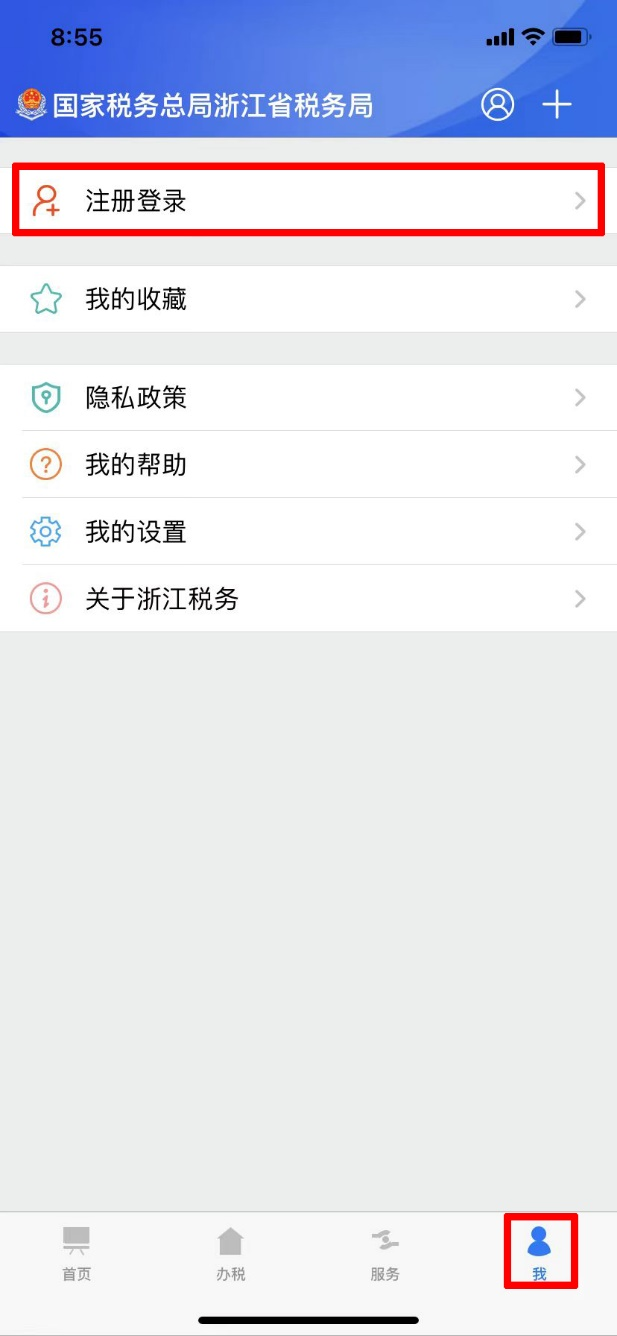Switch to the 办税 tab

(231, 1253)
